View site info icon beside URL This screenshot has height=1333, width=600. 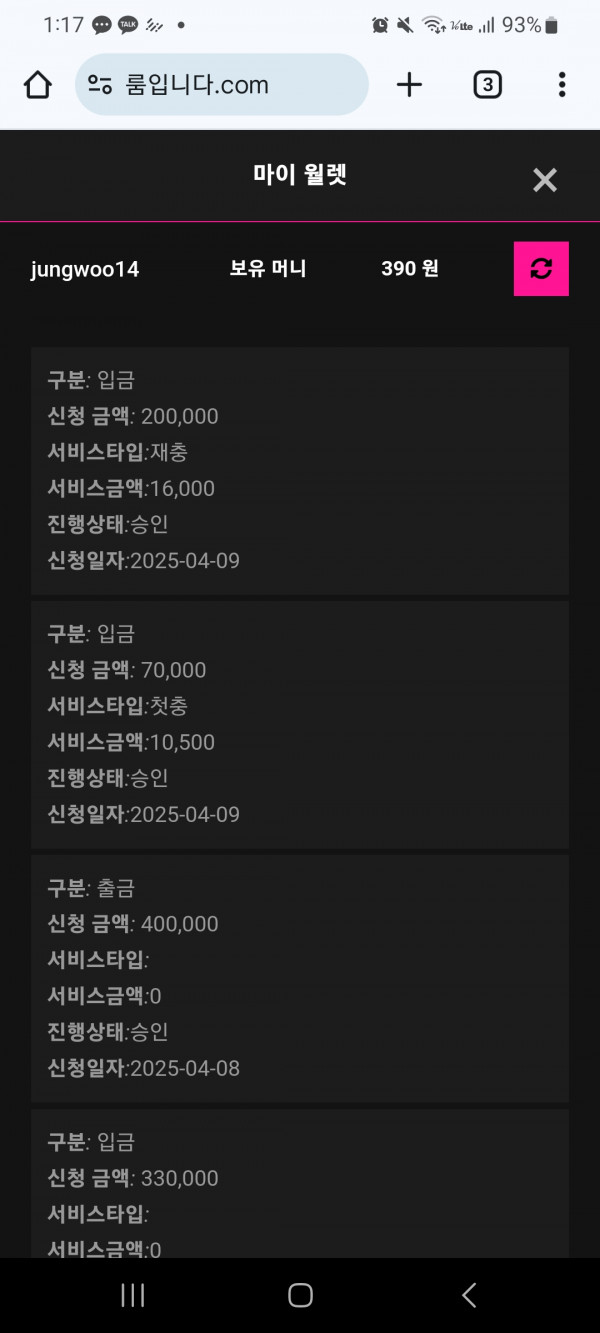100,85
